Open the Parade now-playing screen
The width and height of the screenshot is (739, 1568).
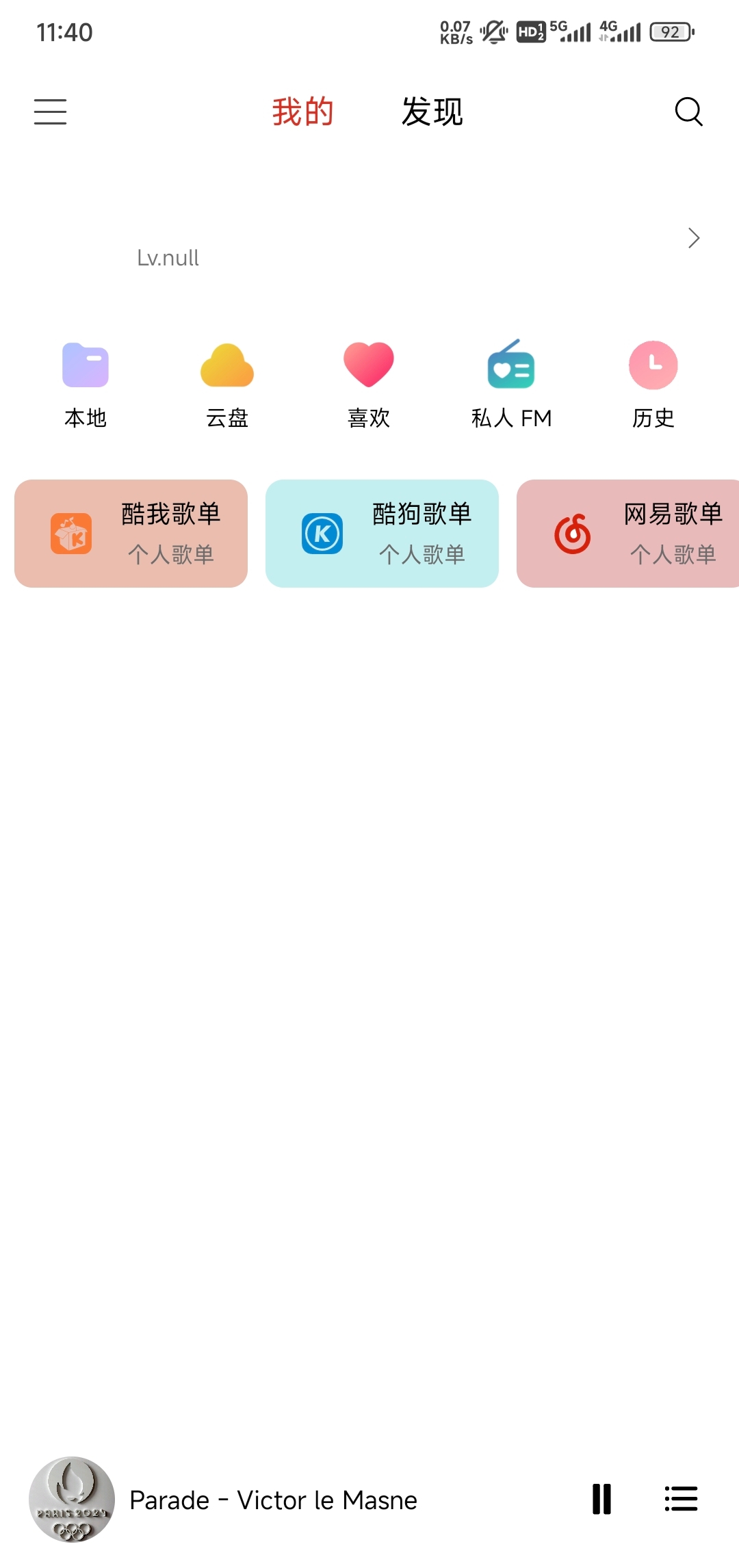(x=274, y=1500)
